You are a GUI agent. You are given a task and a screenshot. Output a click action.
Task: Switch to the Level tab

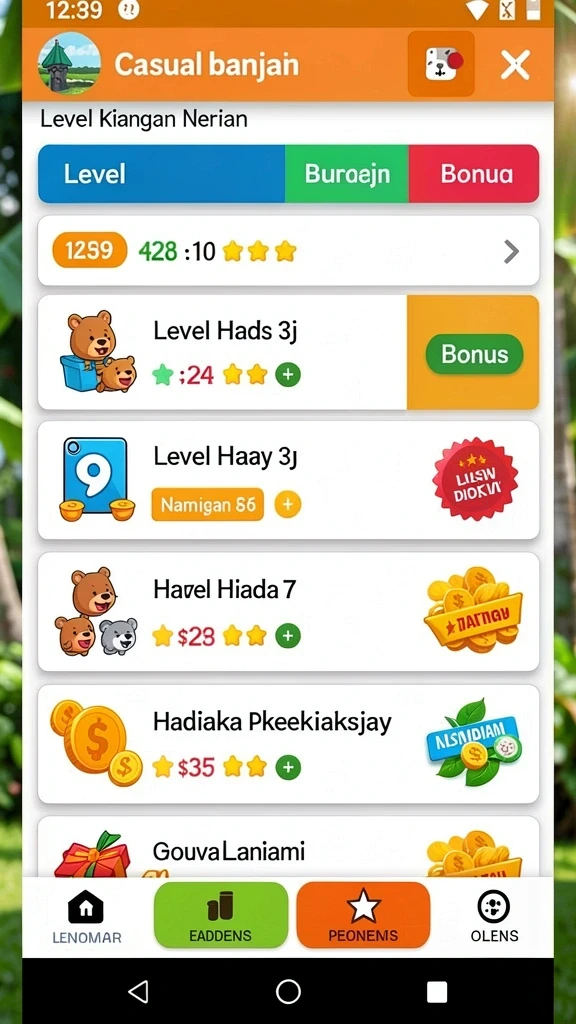coord(161,174)
